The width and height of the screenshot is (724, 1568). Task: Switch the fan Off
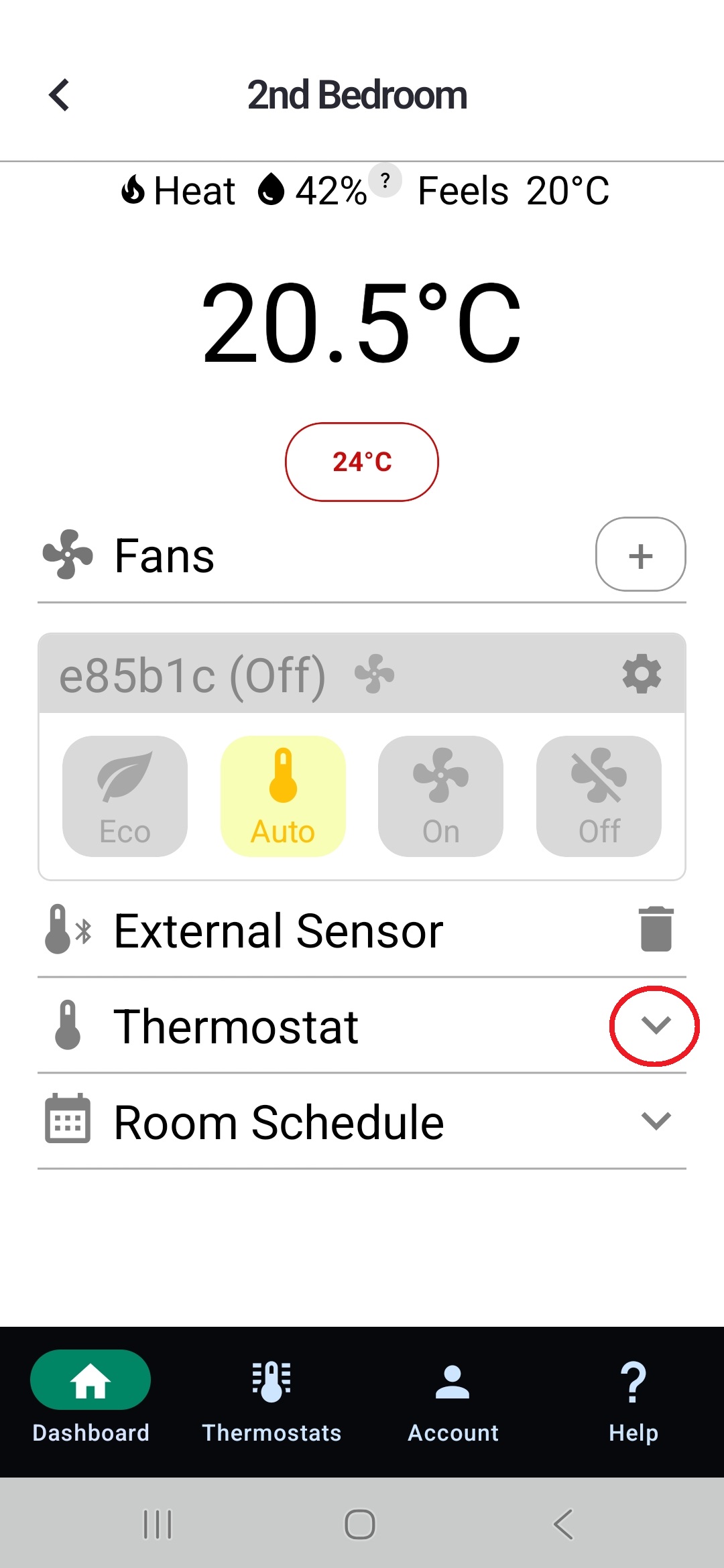pos(599,796)
